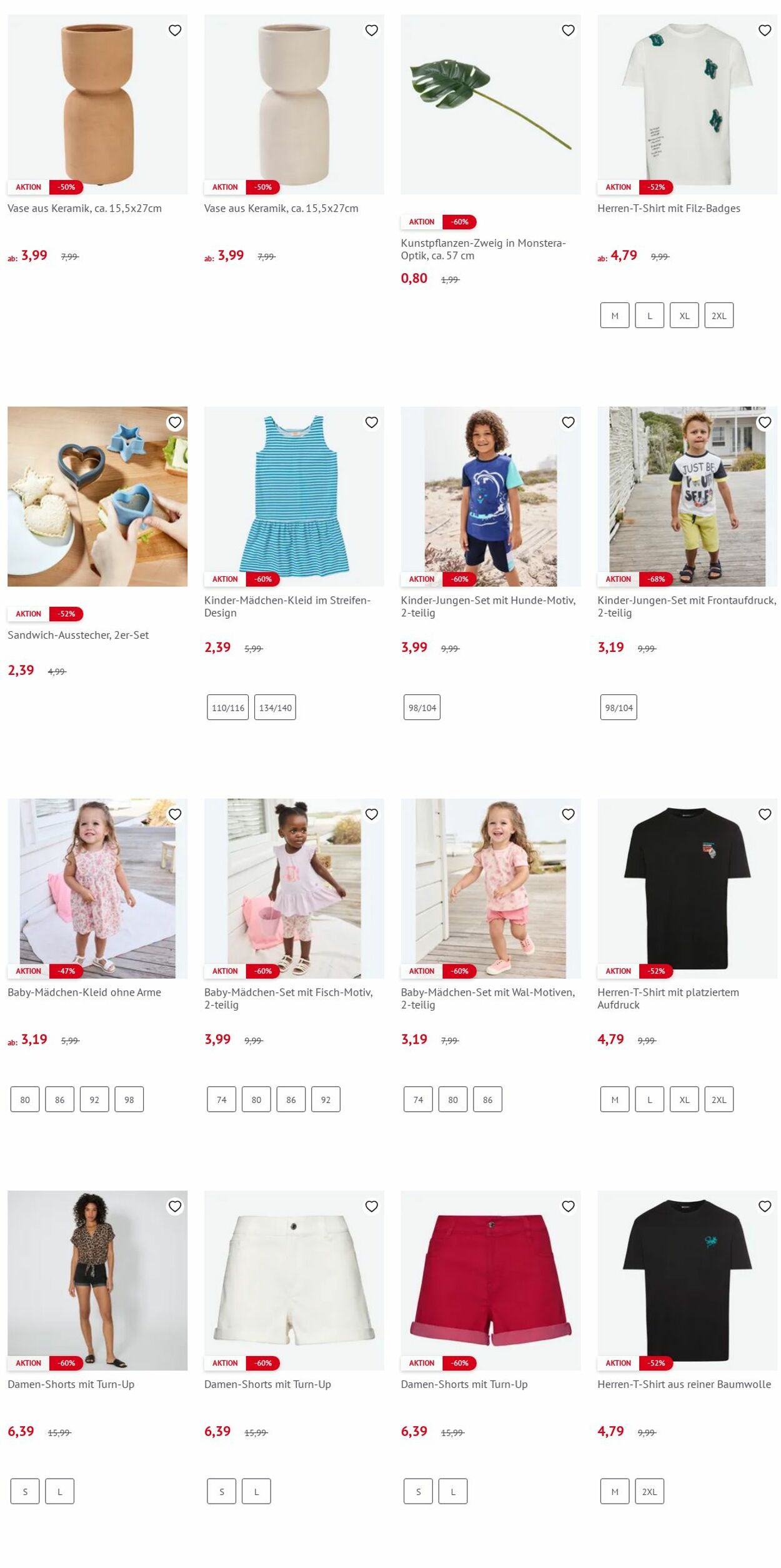Image resolution: width=781 pixels, height=1568 pixels.
Task: Choose size L for platziertem Aufdruck T-Shirt
Action: point(649,1099)
